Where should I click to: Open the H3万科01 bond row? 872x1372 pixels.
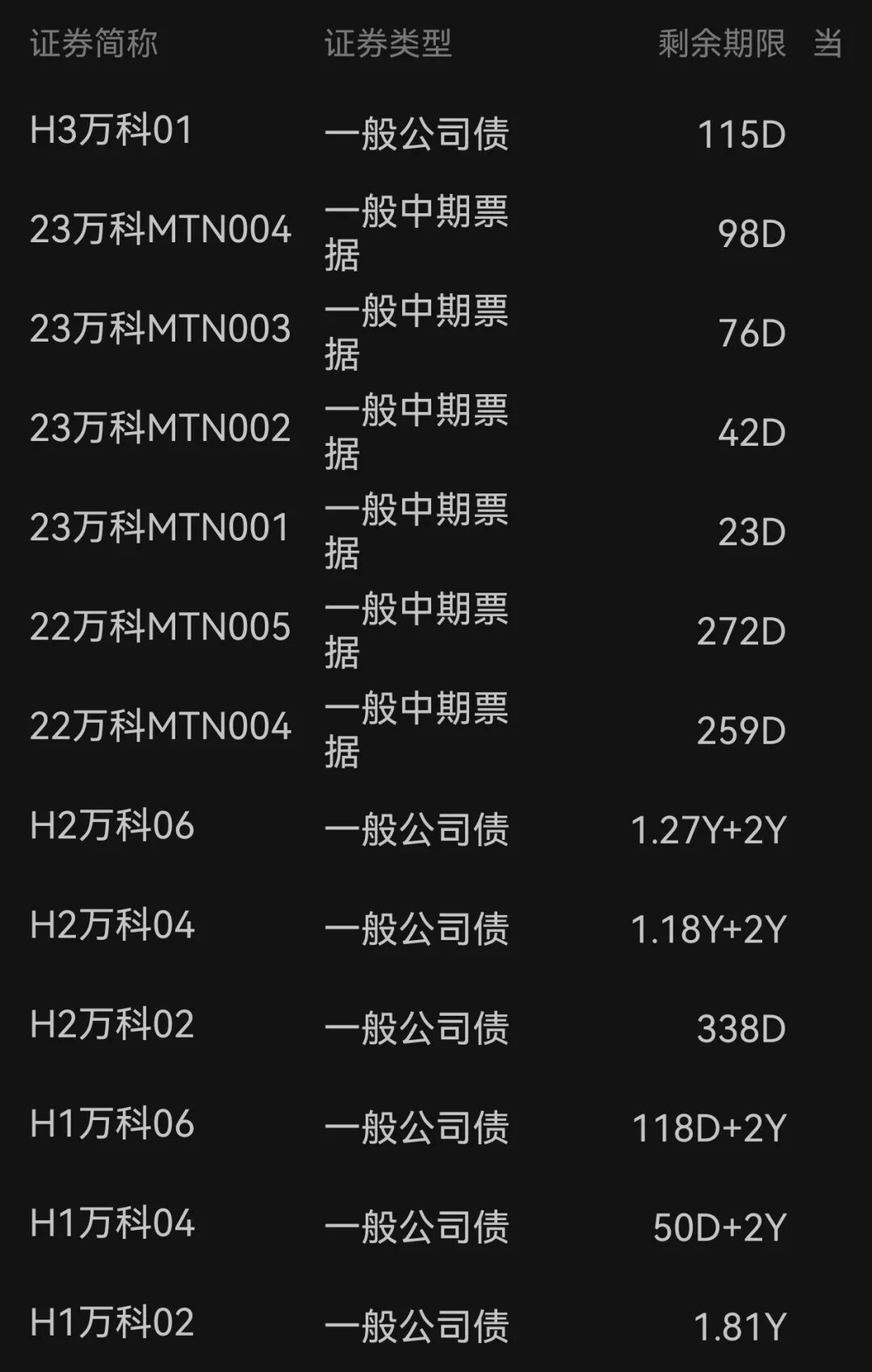[x=111, y=132]
